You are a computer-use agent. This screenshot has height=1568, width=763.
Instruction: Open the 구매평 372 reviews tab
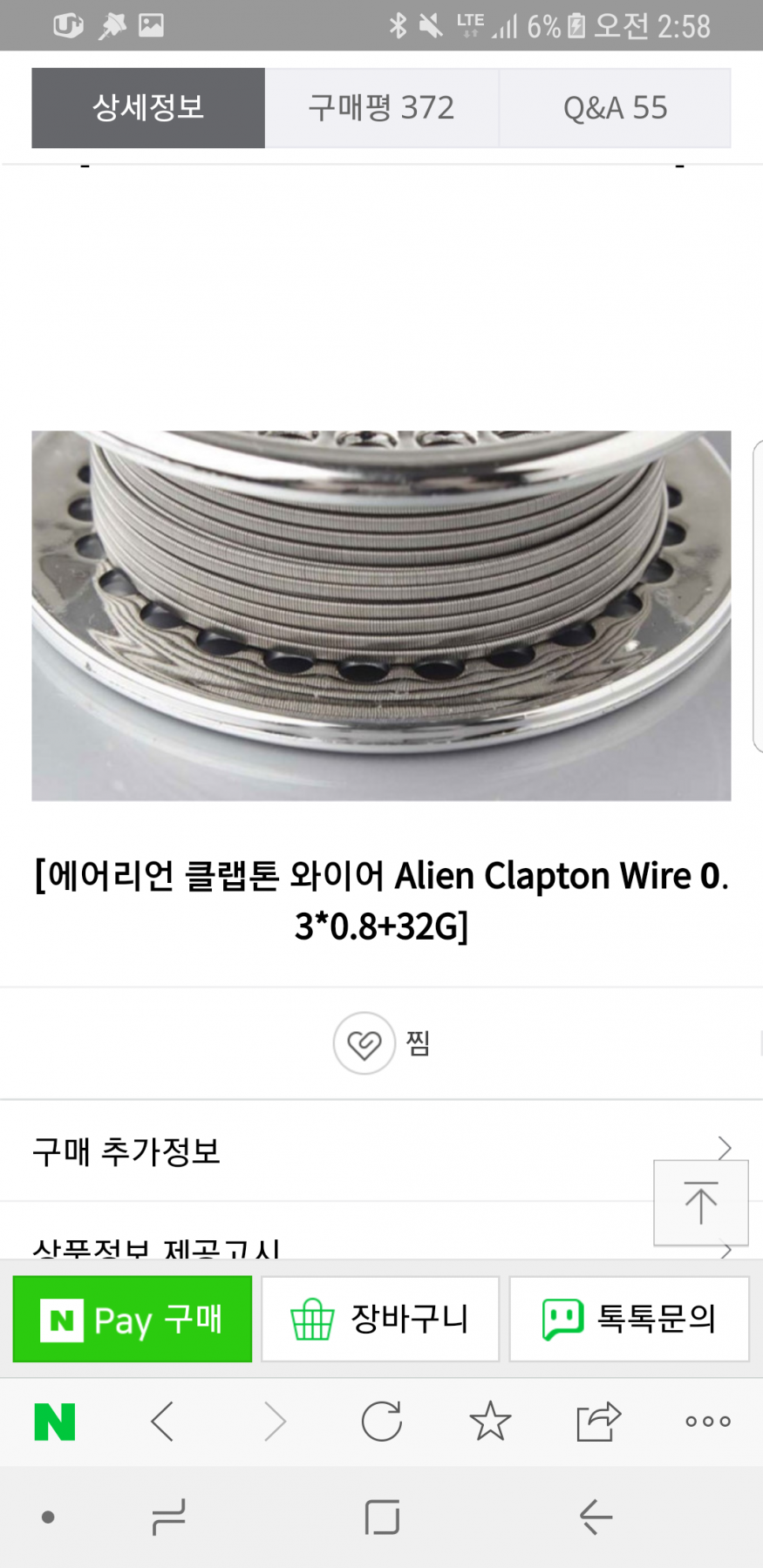pyautogui.click(x=381, y=108)
